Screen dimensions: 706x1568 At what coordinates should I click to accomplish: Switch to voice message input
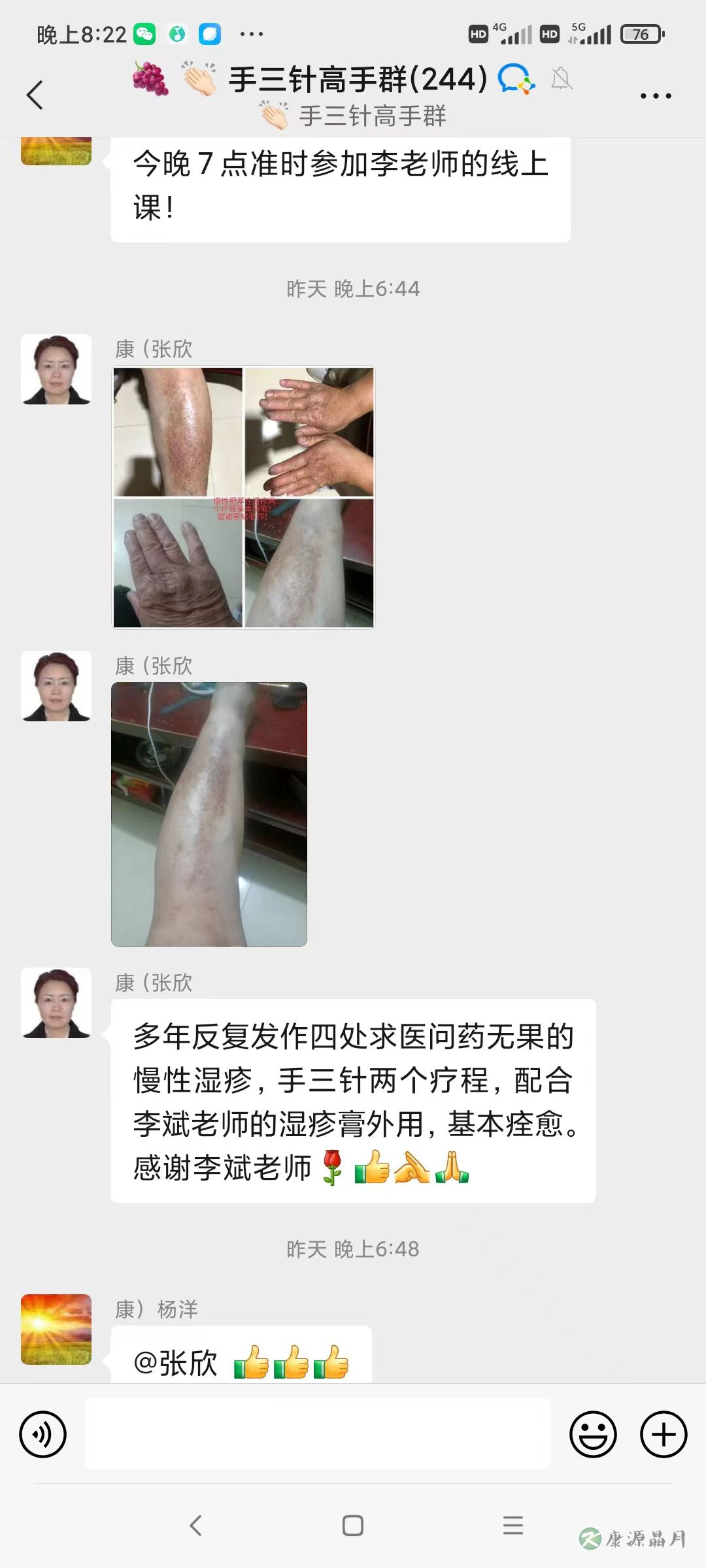(43, 1434)
